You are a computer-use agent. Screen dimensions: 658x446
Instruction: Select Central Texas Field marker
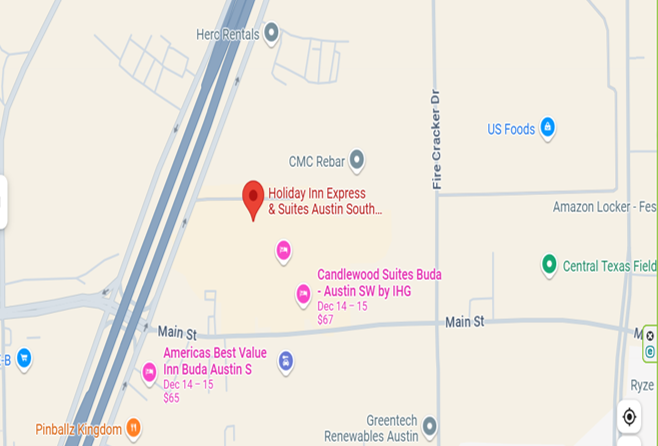coord(548,266)
